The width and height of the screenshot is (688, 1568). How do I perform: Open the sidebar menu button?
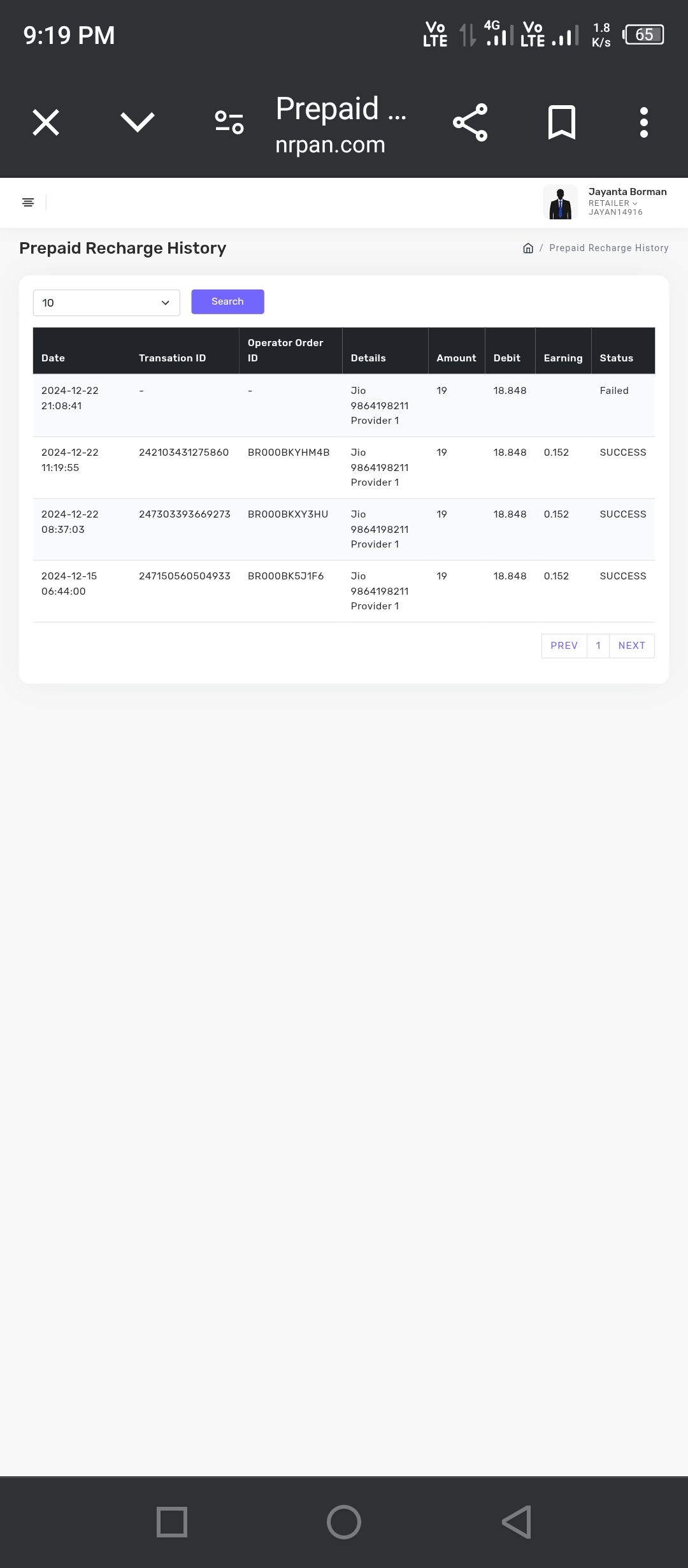coord(28,203)
